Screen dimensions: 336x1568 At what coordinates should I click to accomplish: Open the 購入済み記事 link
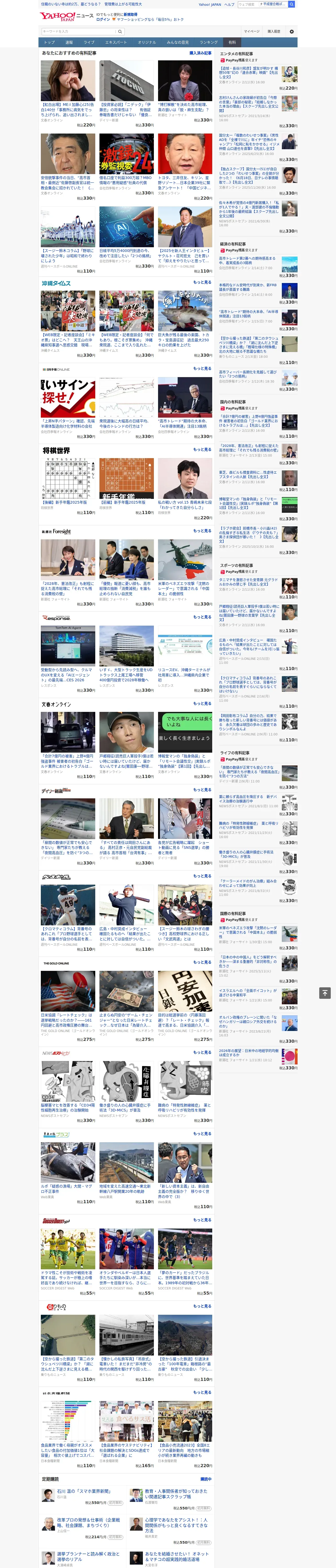pyautogui.click(x=200, y=53)
